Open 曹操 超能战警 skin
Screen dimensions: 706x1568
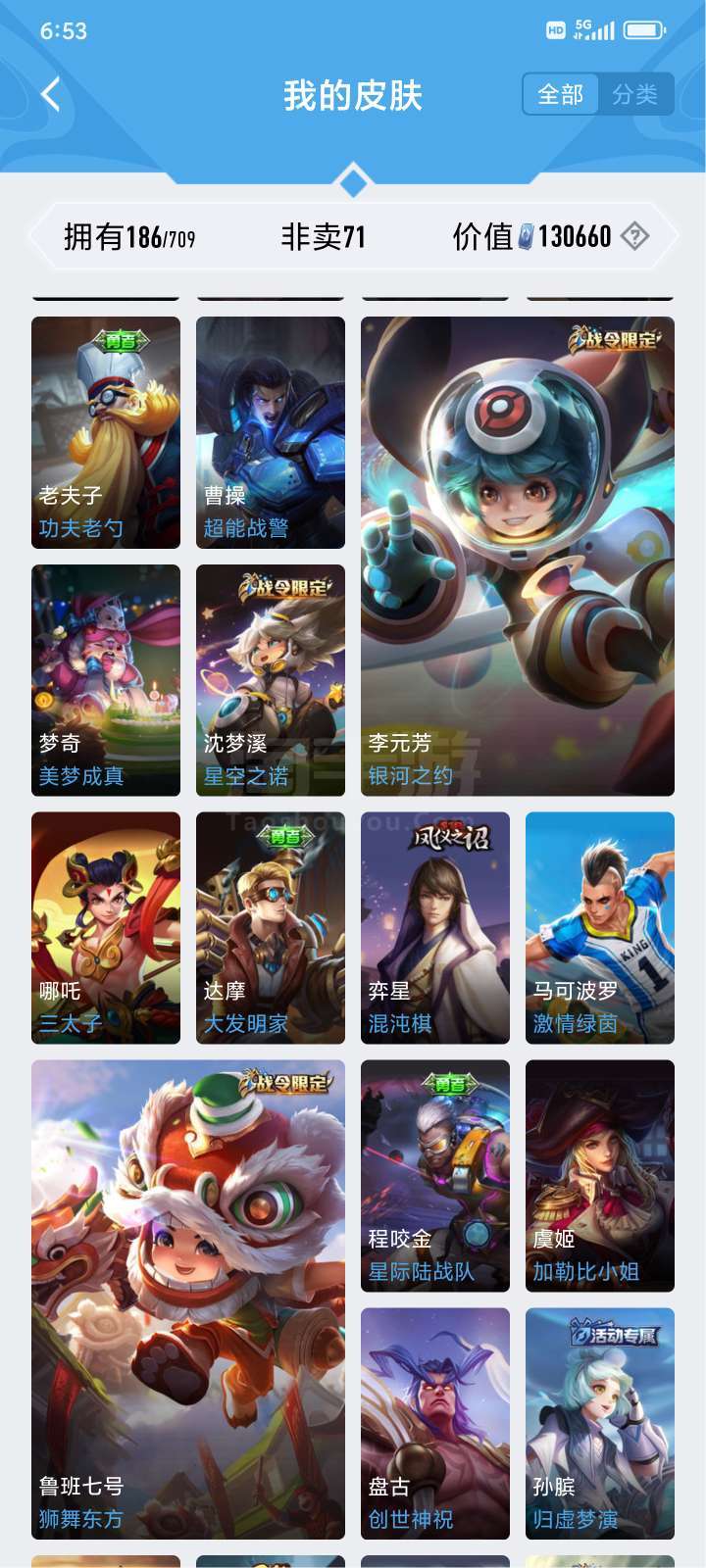(271, 432)
